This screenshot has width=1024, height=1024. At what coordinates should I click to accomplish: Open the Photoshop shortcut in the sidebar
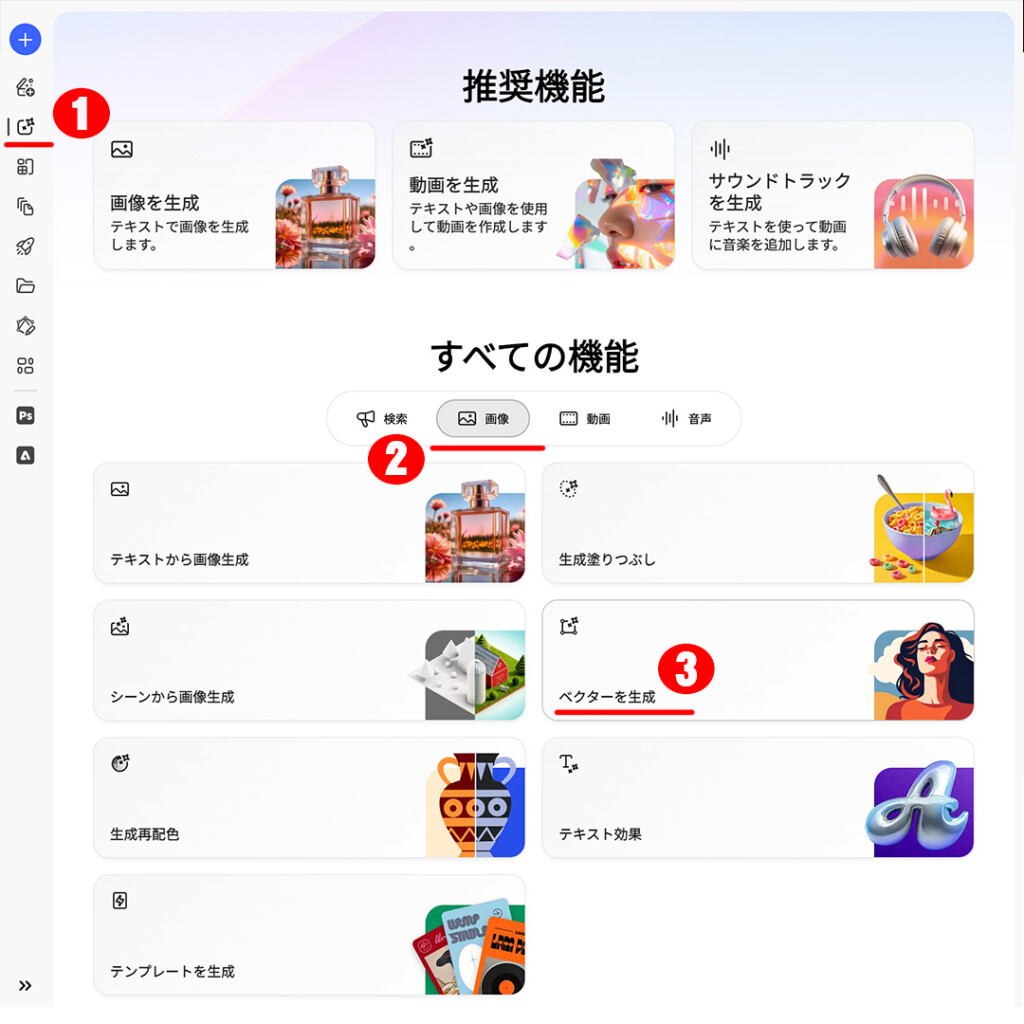point(26,415)
